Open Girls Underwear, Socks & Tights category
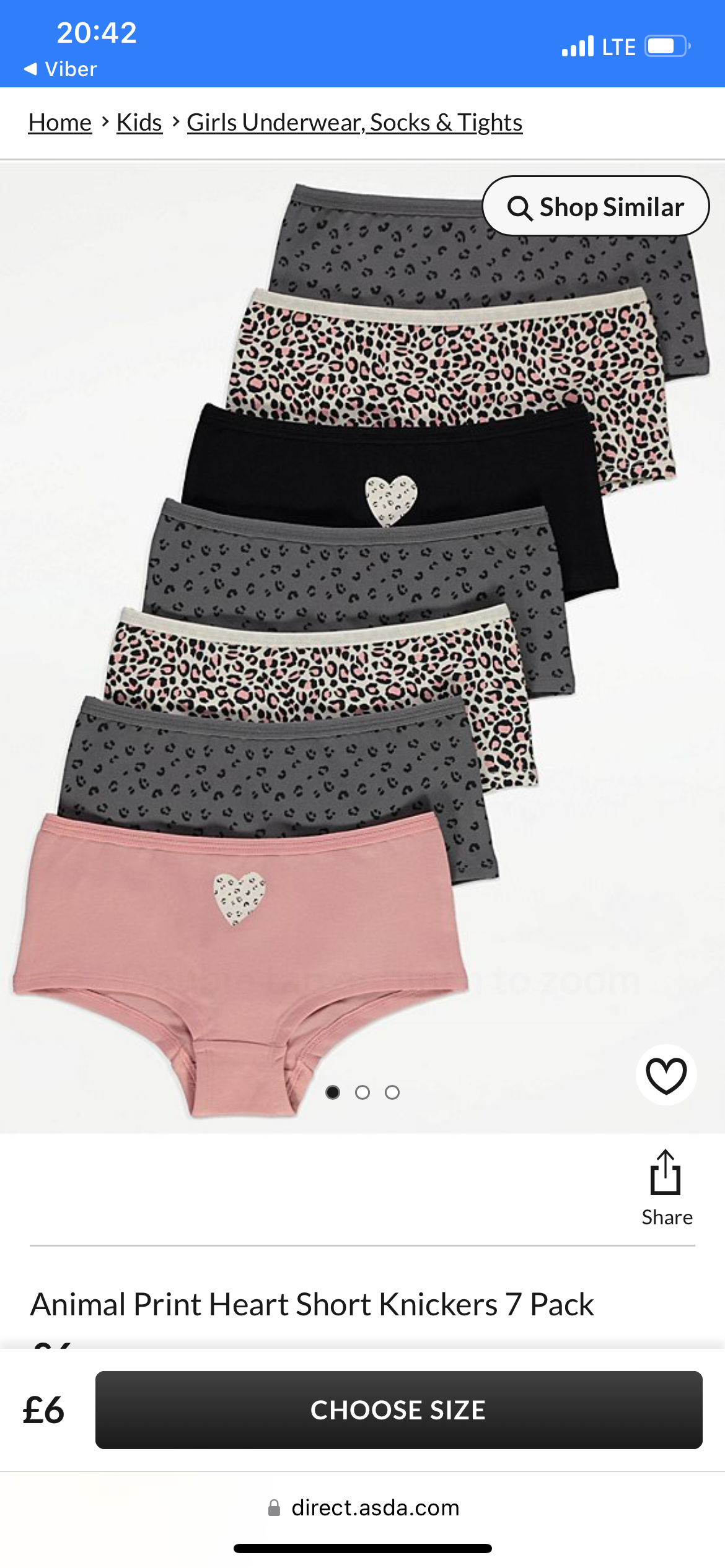Viewport: 725px width, 1568px height. coord(354,123)
